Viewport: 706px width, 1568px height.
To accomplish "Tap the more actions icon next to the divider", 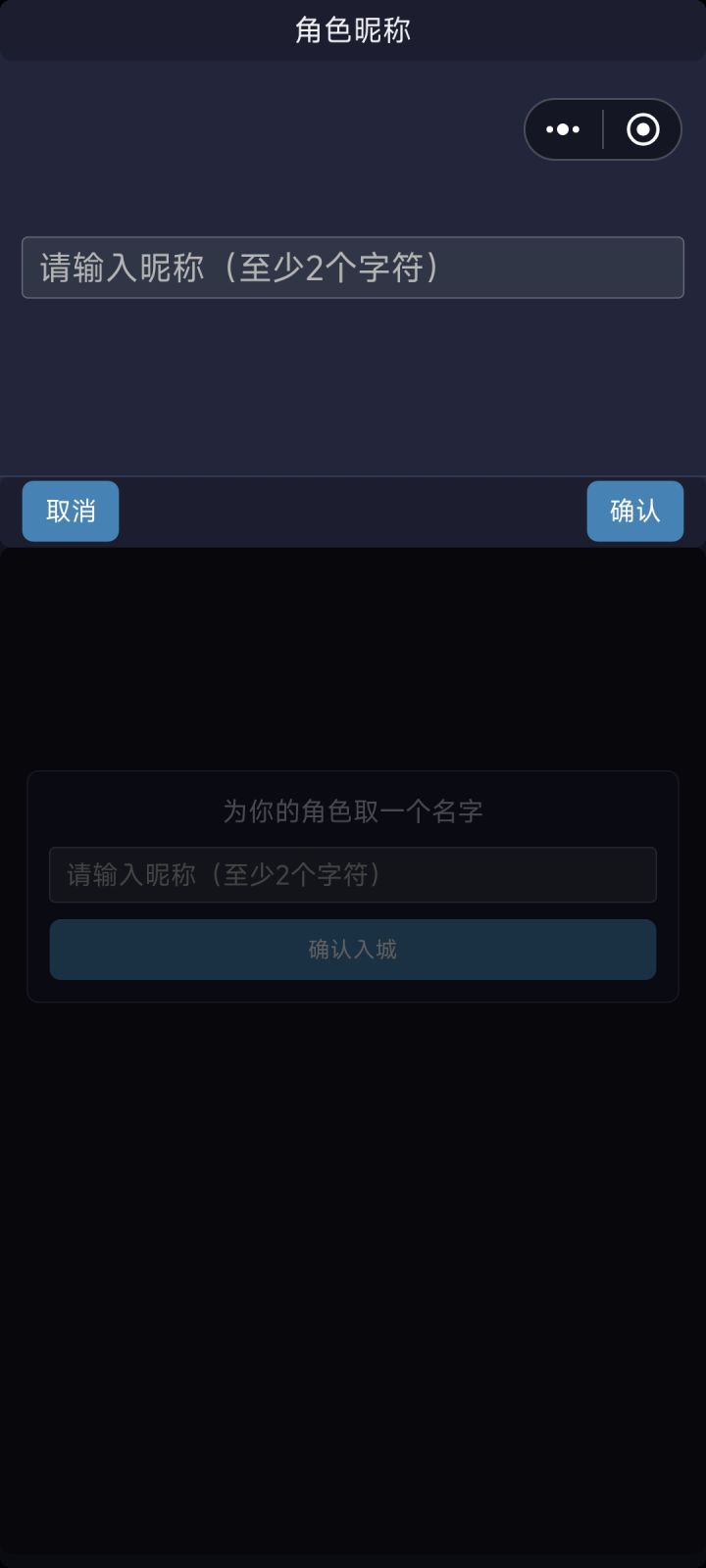I will click(563, 127).
